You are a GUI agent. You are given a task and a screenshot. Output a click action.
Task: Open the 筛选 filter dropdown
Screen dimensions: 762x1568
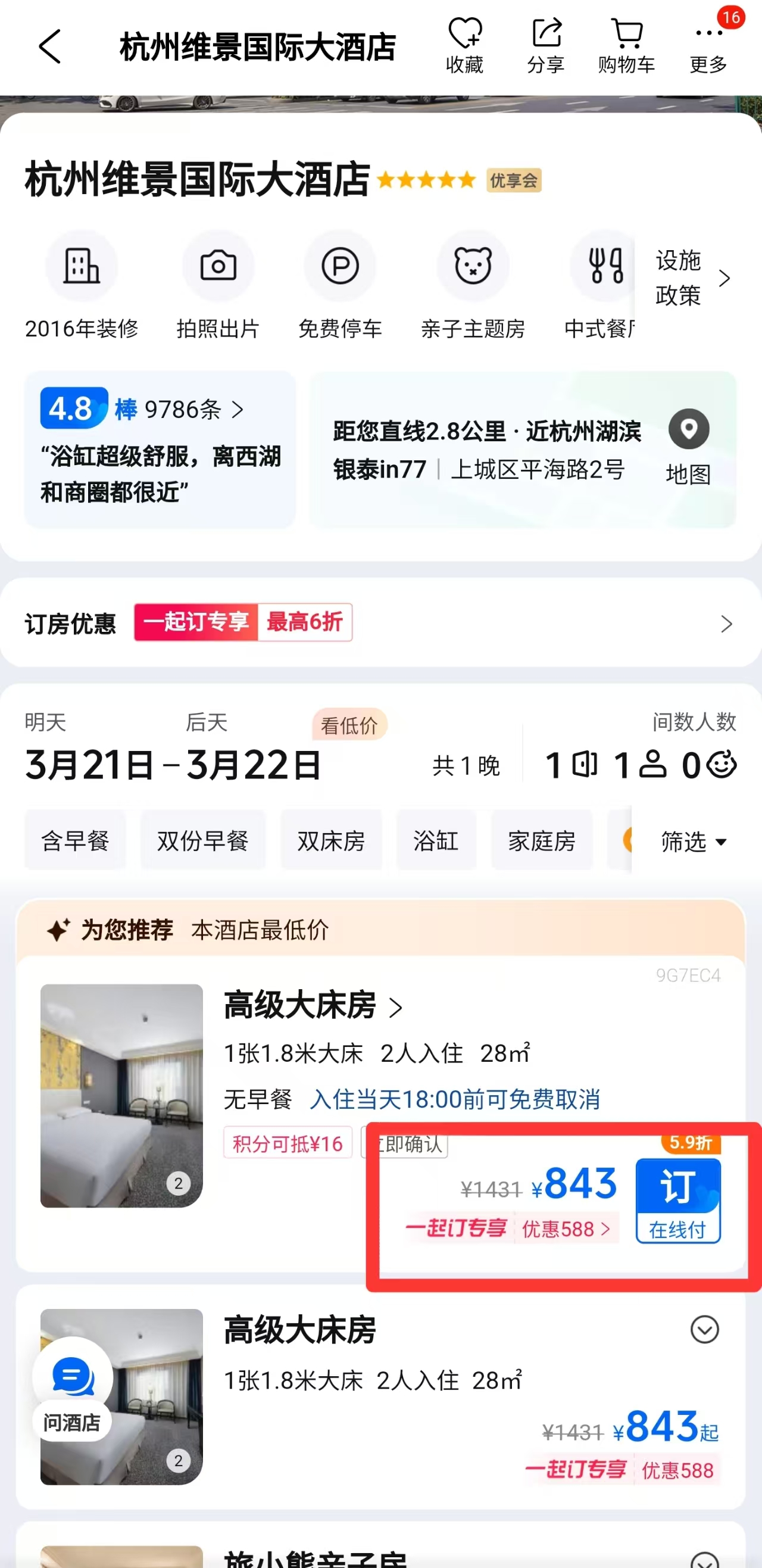693,841
